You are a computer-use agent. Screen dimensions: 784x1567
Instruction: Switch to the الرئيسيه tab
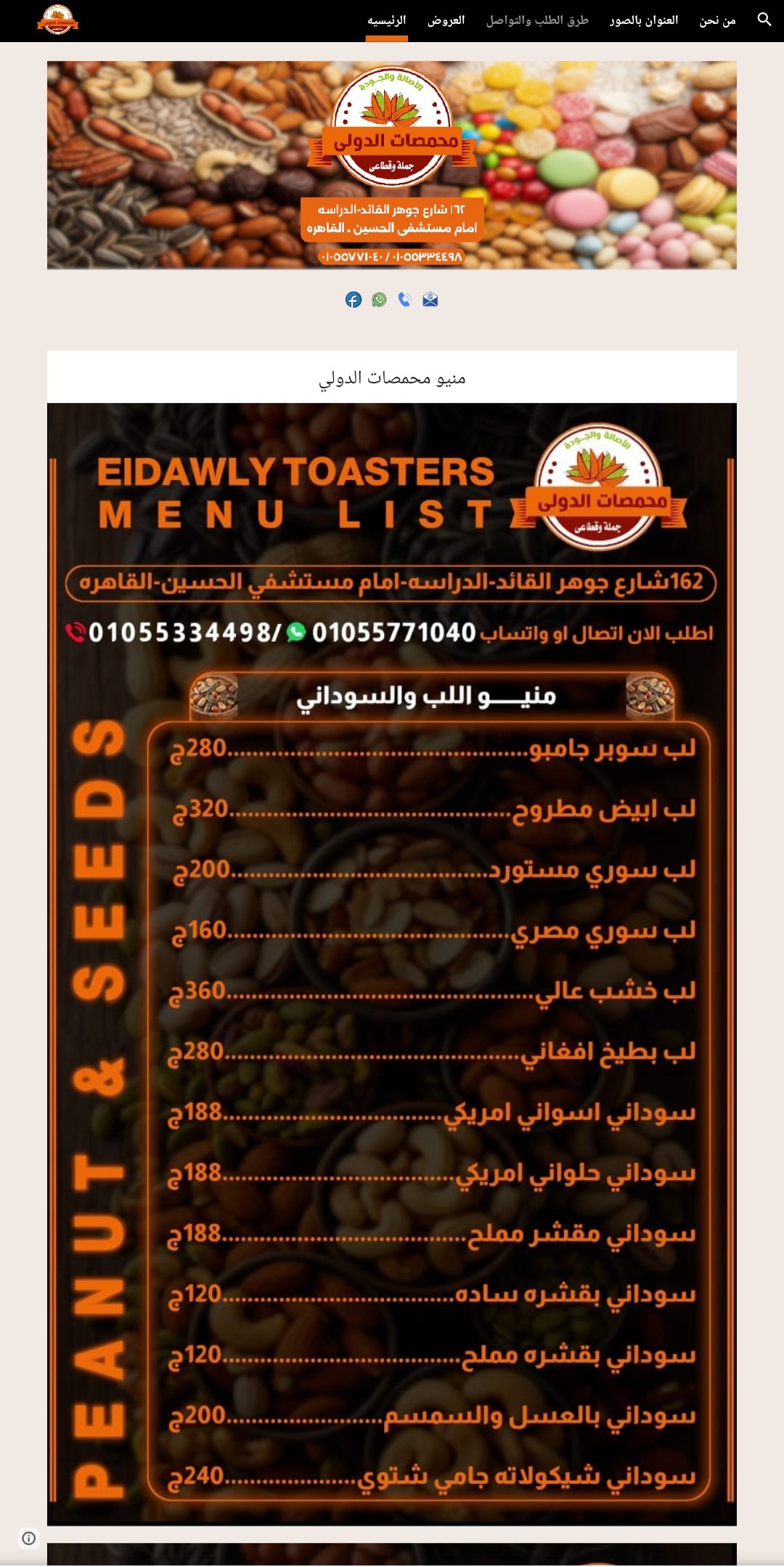pos(386,20)
